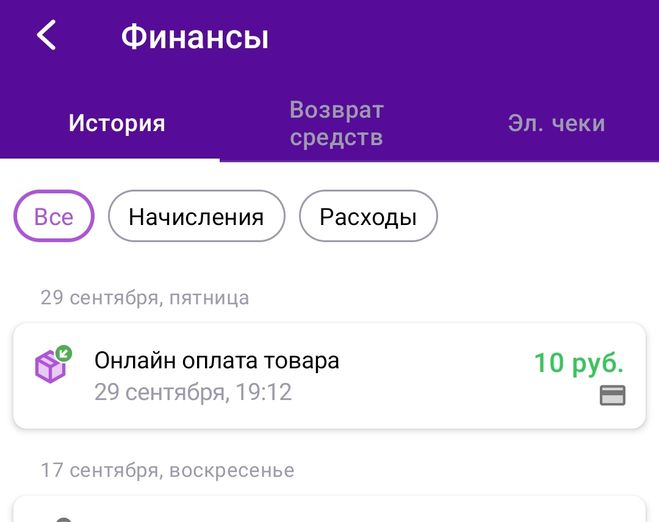Switch to the Эл. чеки tab
The width and height of the screenshot is (659, 522).
tap(555, 124)
